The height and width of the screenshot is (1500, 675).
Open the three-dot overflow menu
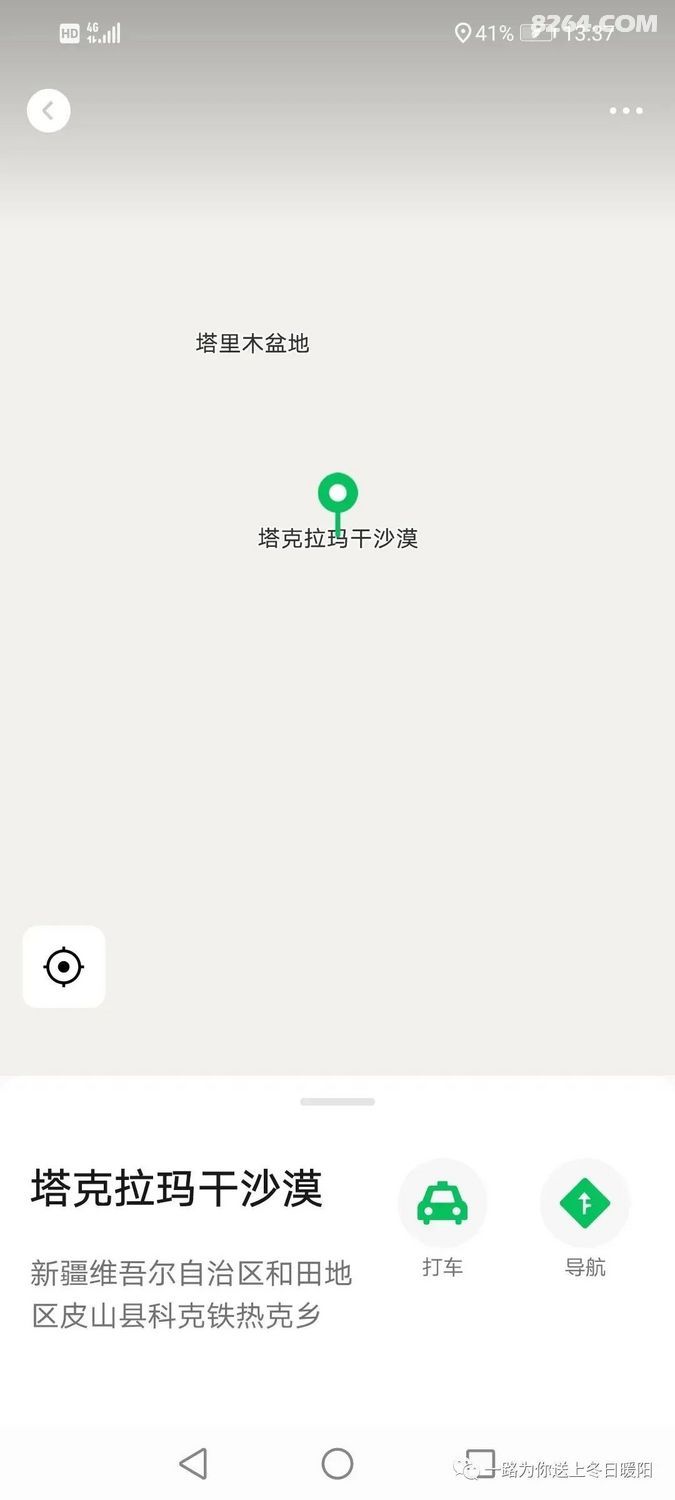click(626, 111)
